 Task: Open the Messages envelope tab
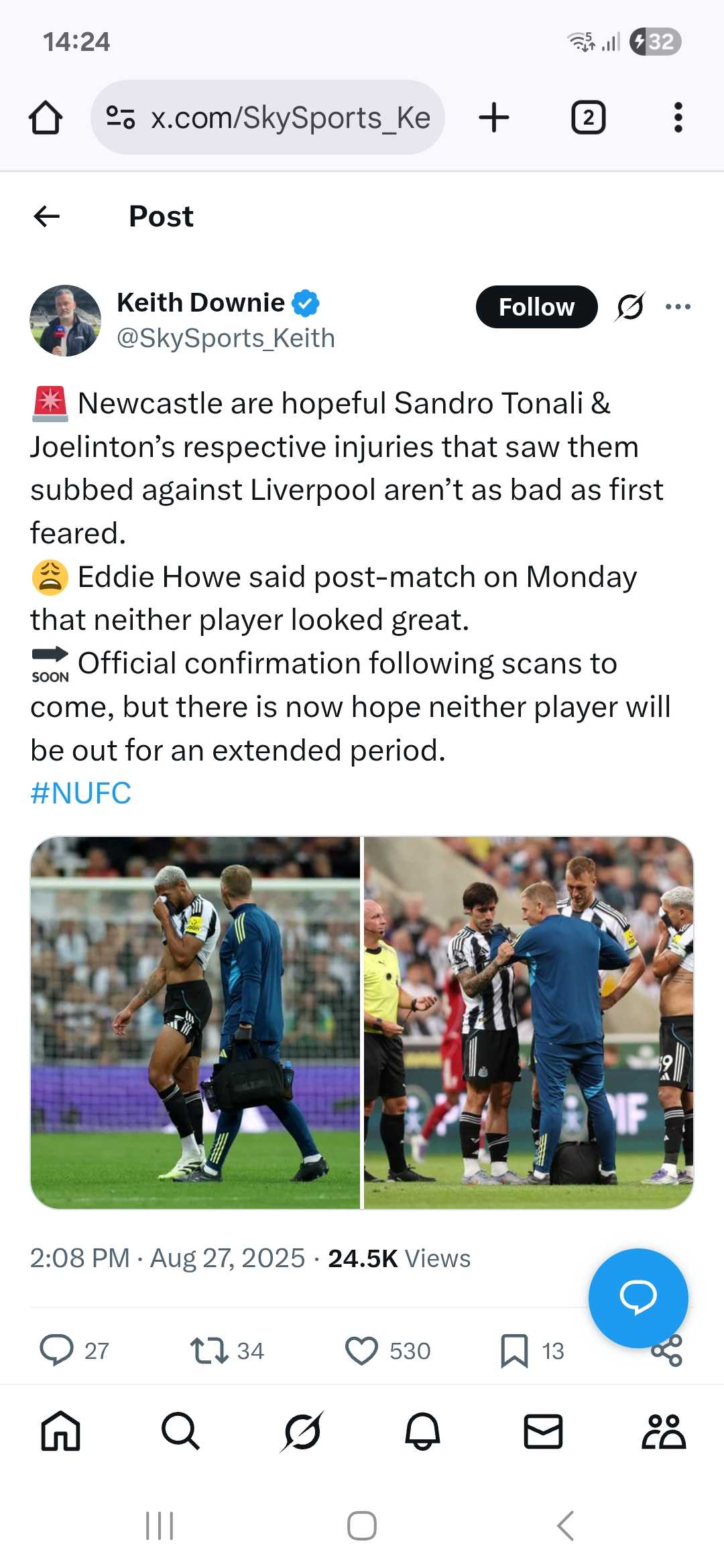tap(542, 1431)
